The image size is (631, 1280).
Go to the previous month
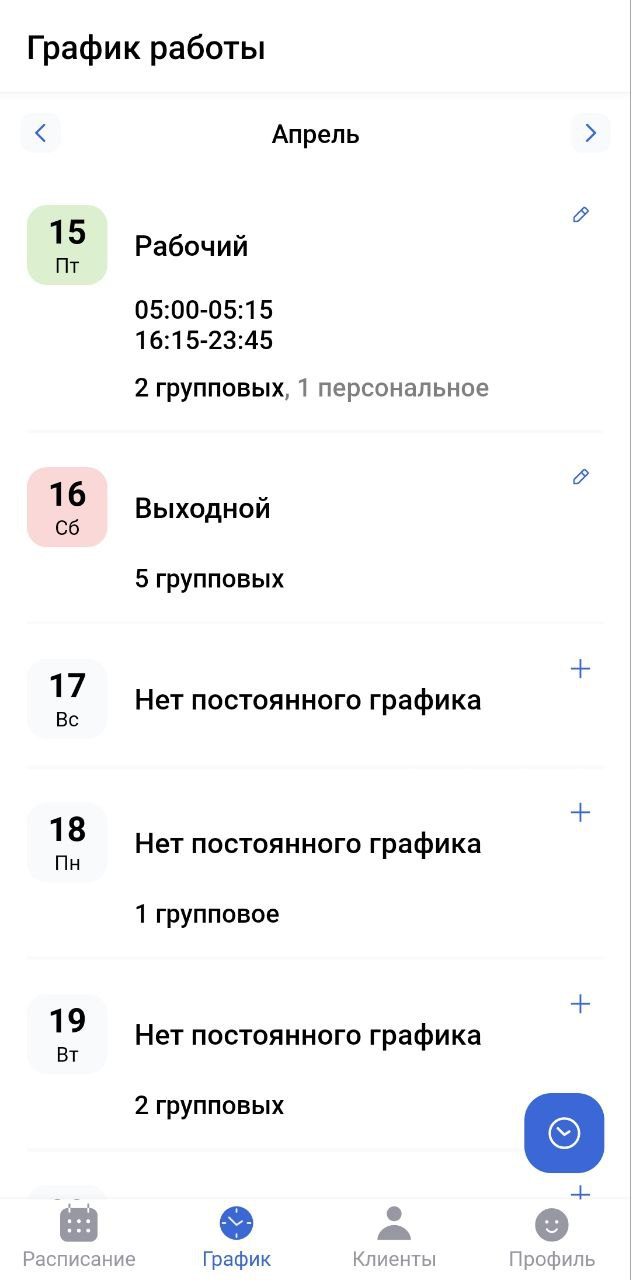[x=40, y=133]
